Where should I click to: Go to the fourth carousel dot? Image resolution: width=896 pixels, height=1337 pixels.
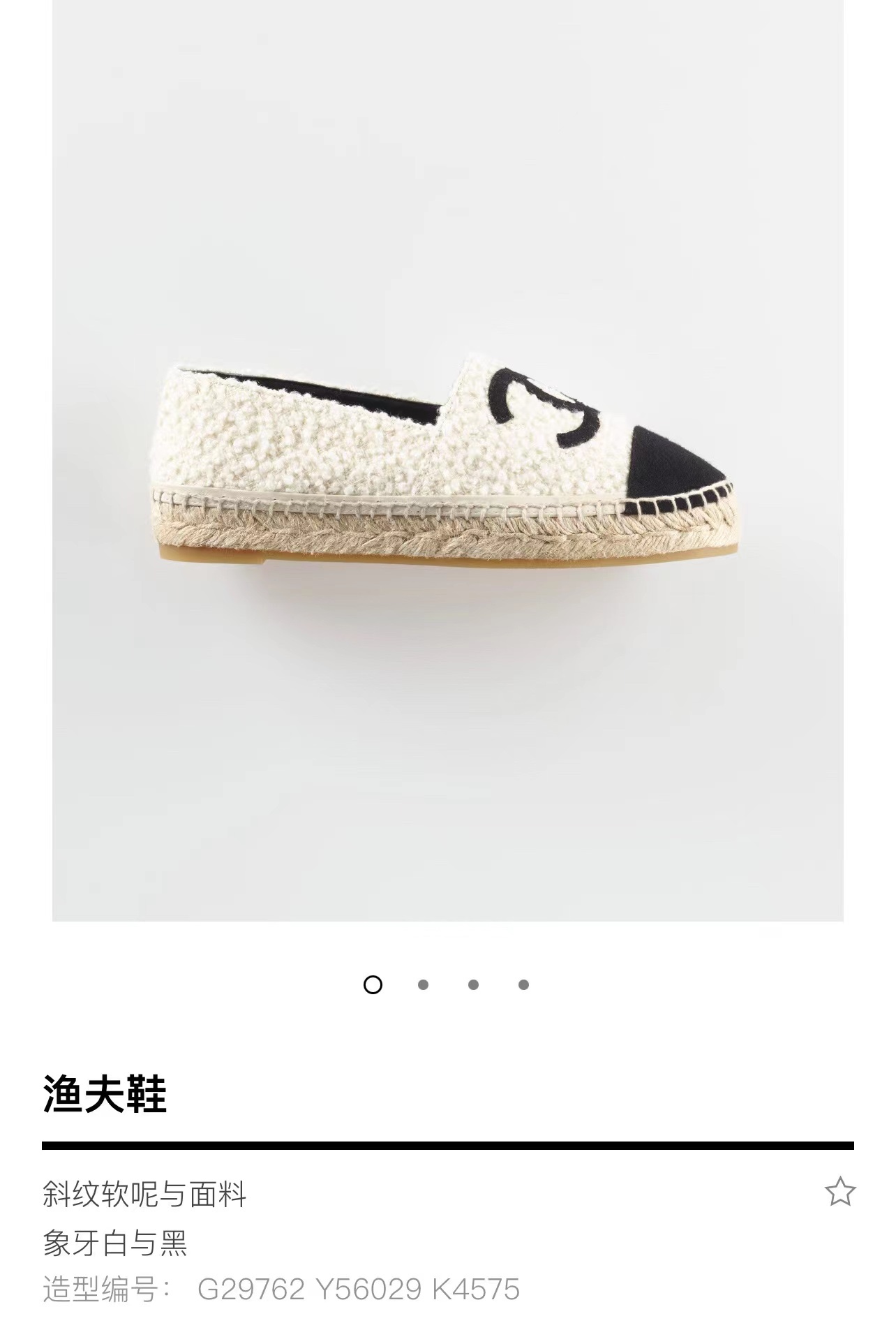click(523, 985)
